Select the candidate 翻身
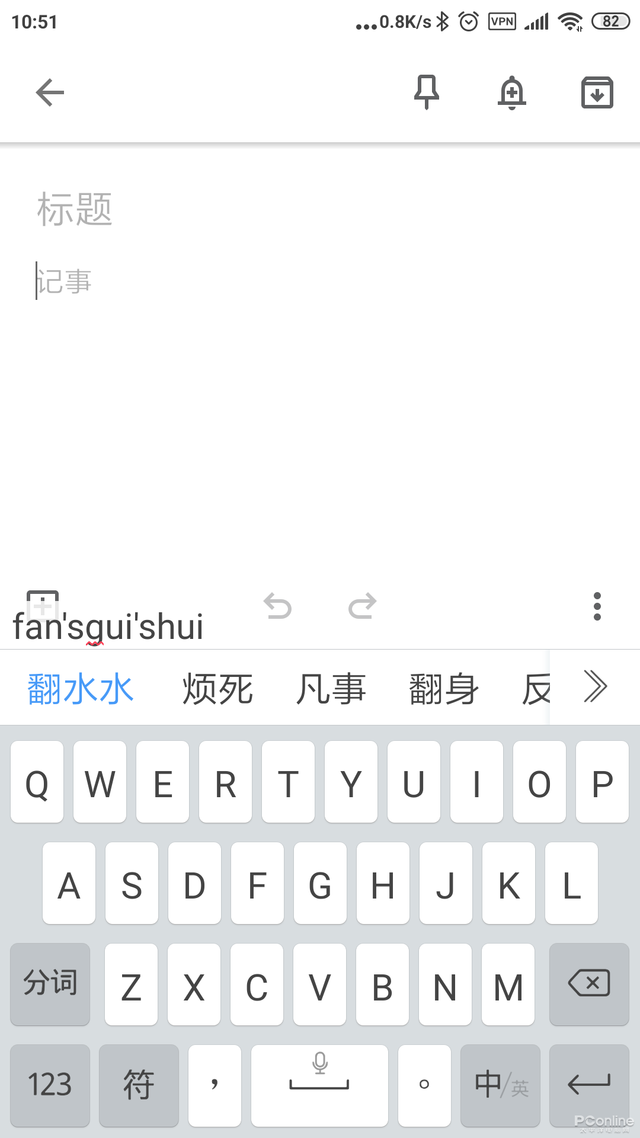This screenshot has width=640, height=1138. 443,689
